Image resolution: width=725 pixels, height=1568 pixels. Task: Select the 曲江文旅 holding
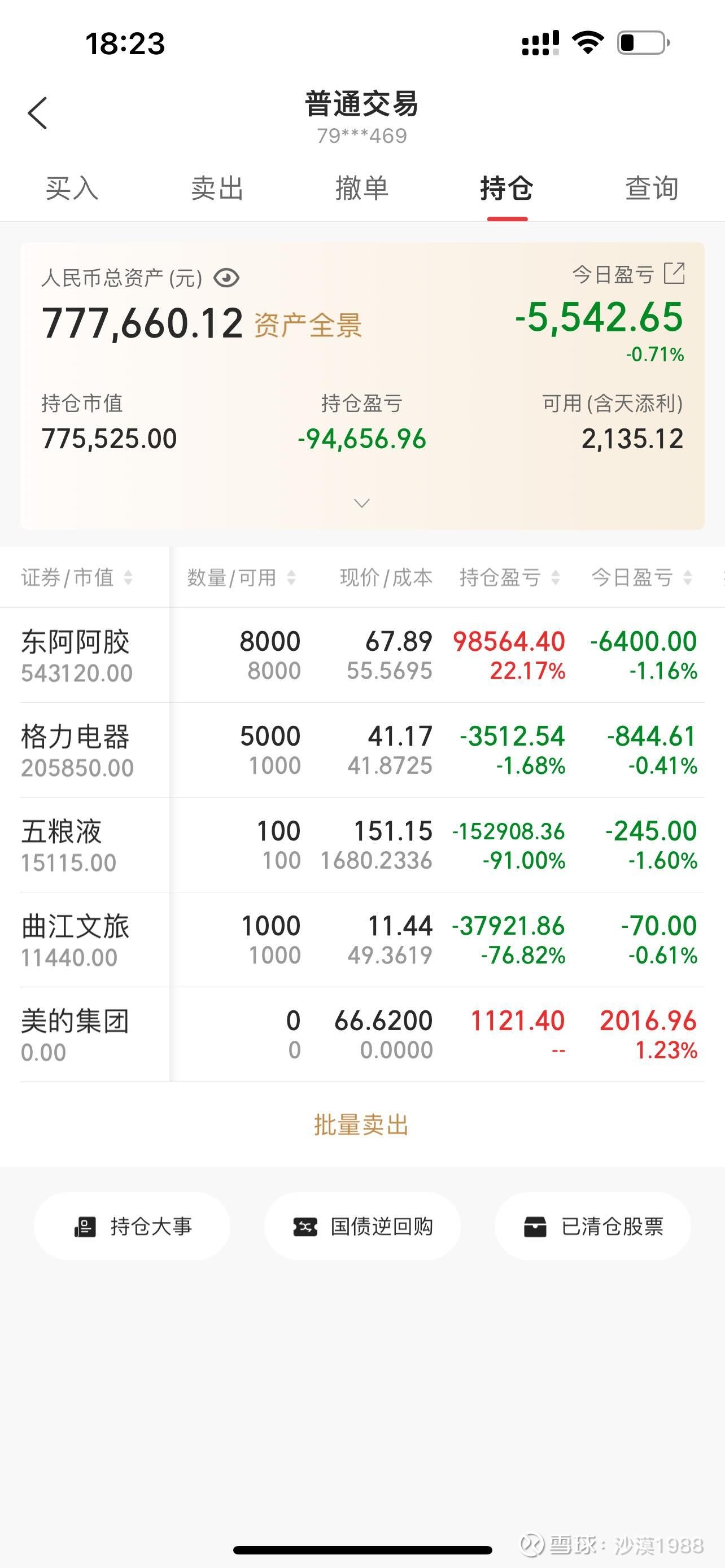[362, 940]
